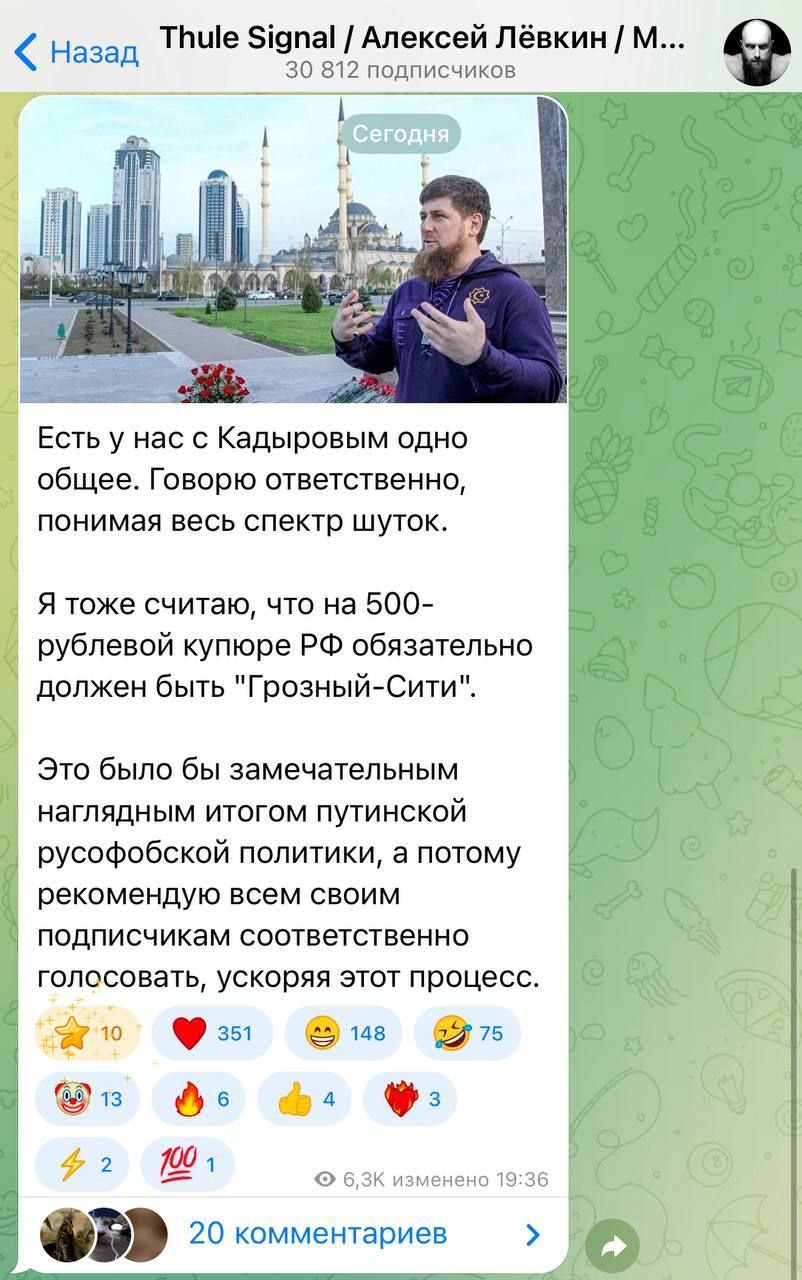Add a star reaction with 10 count
802x1280 pixels.
click(x=89, y=1033)
